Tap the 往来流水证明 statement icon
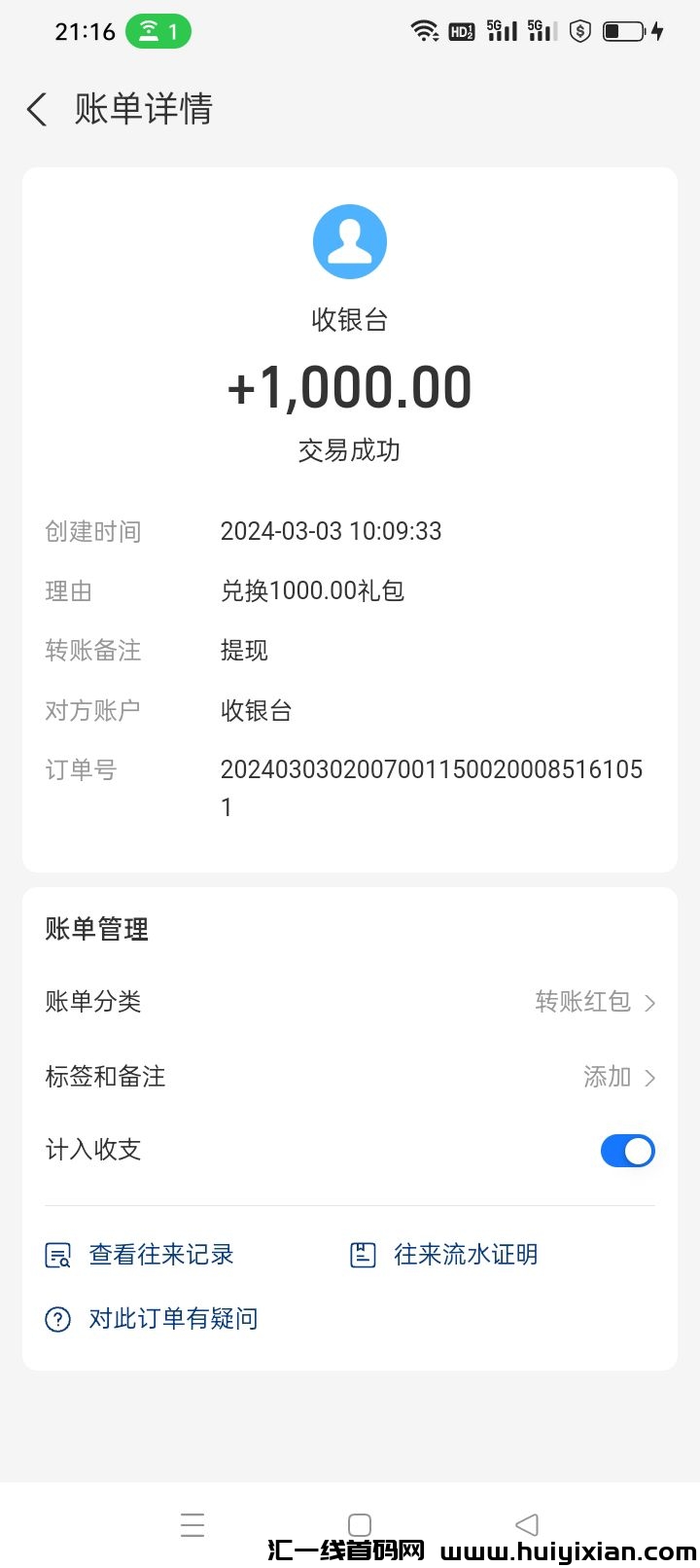700x1568 pixels. pos(363,1255)
